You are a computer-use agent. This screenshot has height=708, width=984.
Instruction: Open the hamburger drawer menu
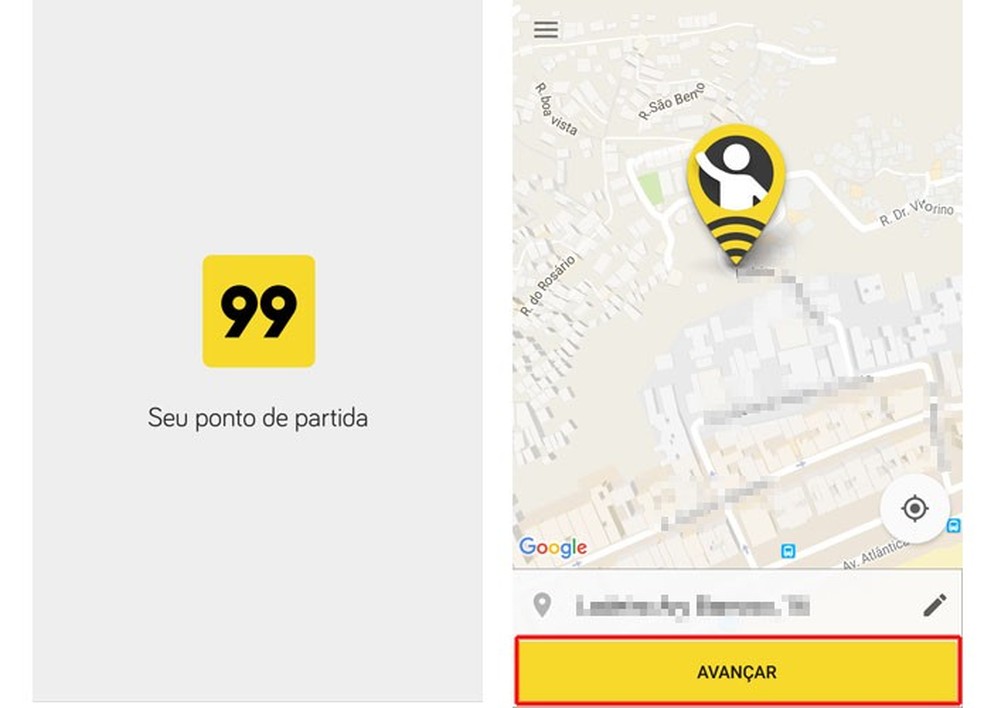pos(545,30)
